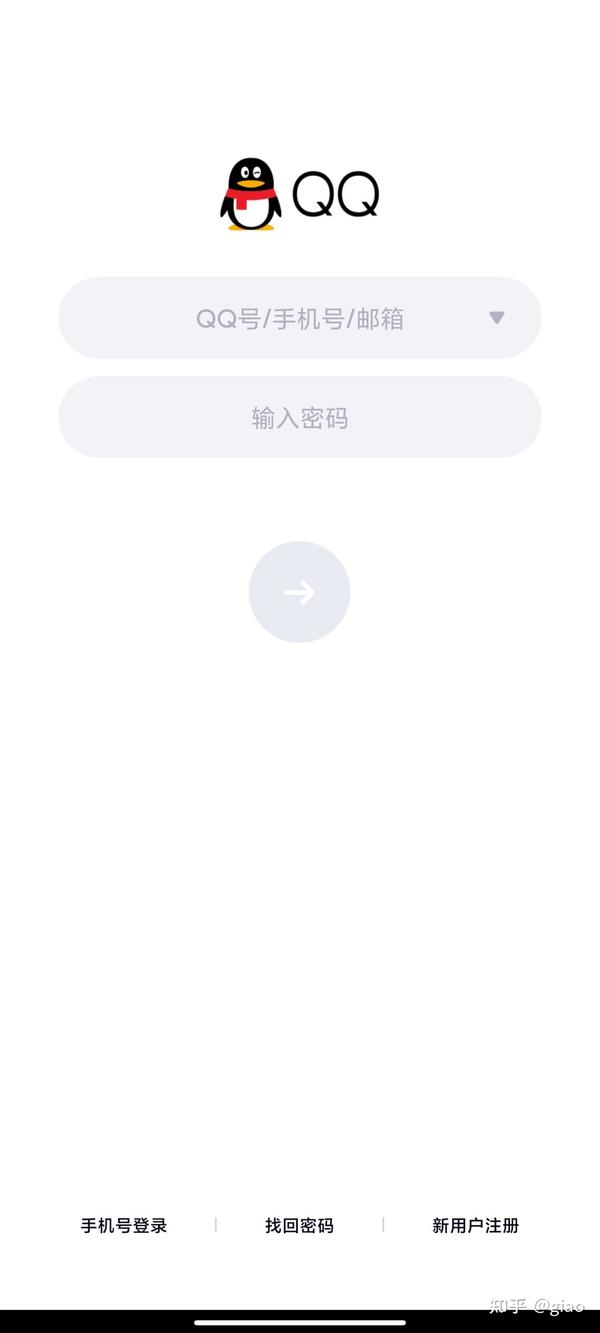The image size is (600, 1333).
Task: Tap the arrow login button
Action: click(x=300, y=592)
